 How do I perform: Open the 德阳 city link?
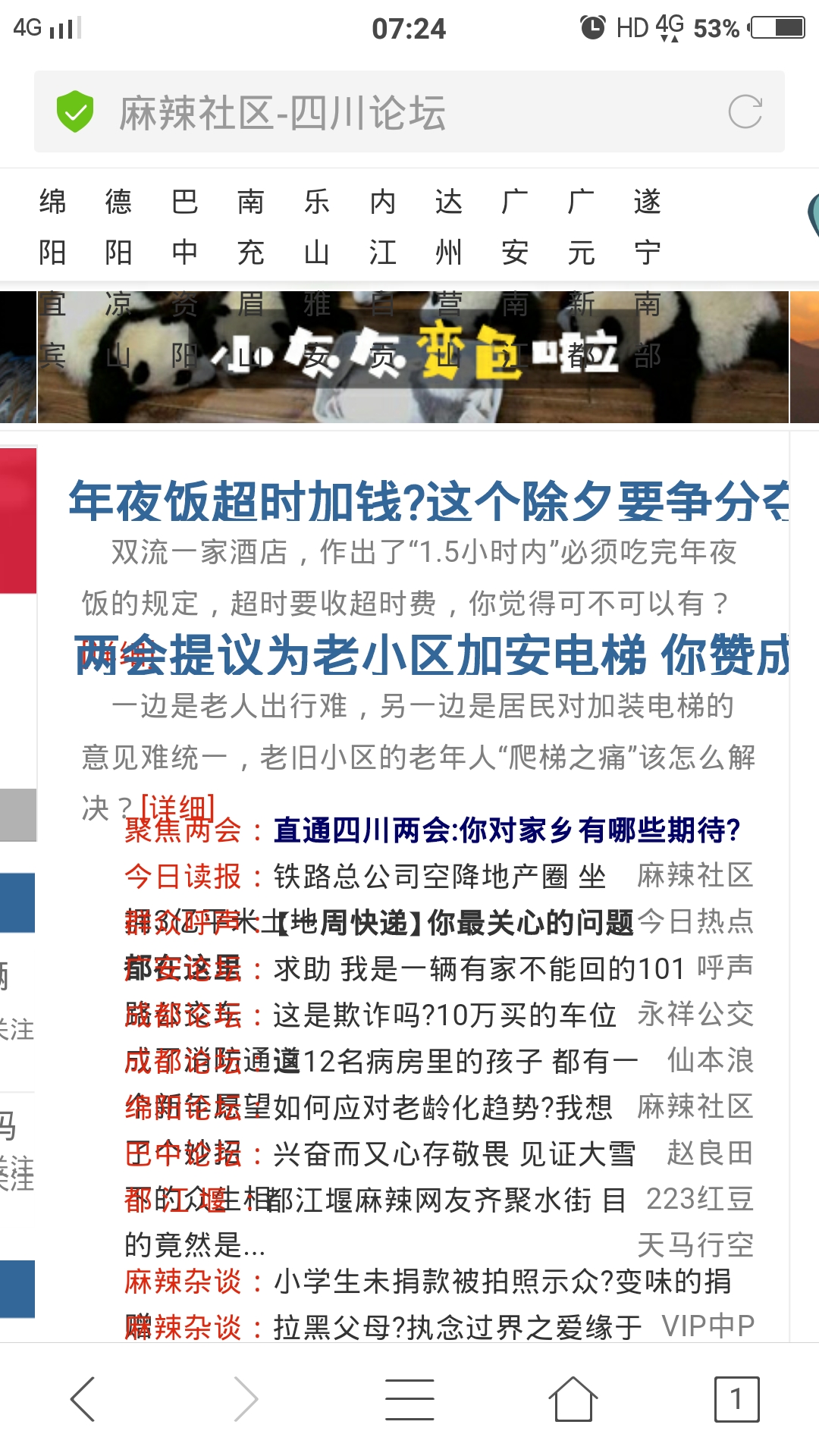(118, 227)
